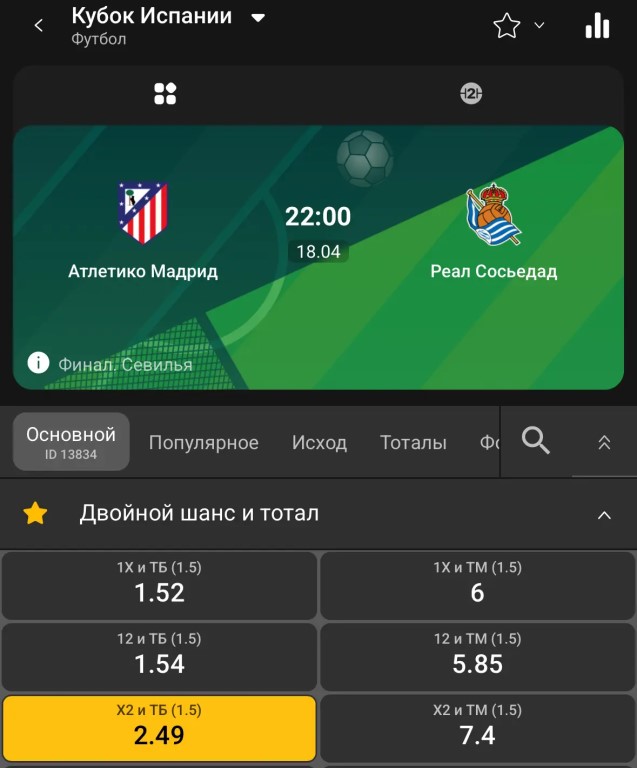Open match statistics chart icon
The width and height of the screenshot is (637, 768).
(597, 26)
